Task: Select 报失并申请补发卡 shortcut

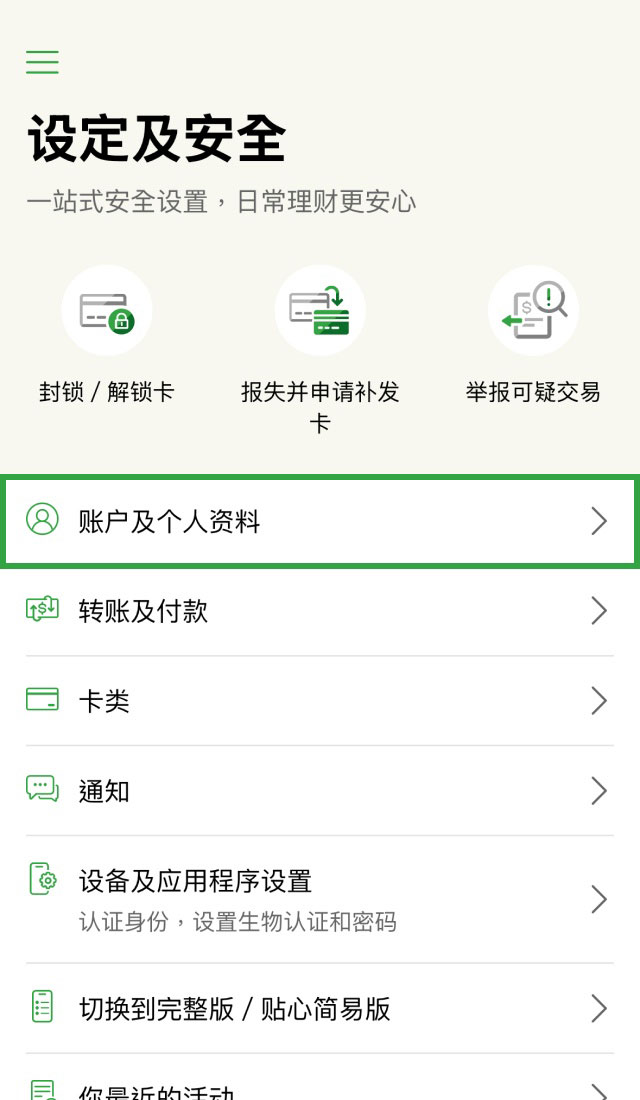Action: click(x=320, y=311)
